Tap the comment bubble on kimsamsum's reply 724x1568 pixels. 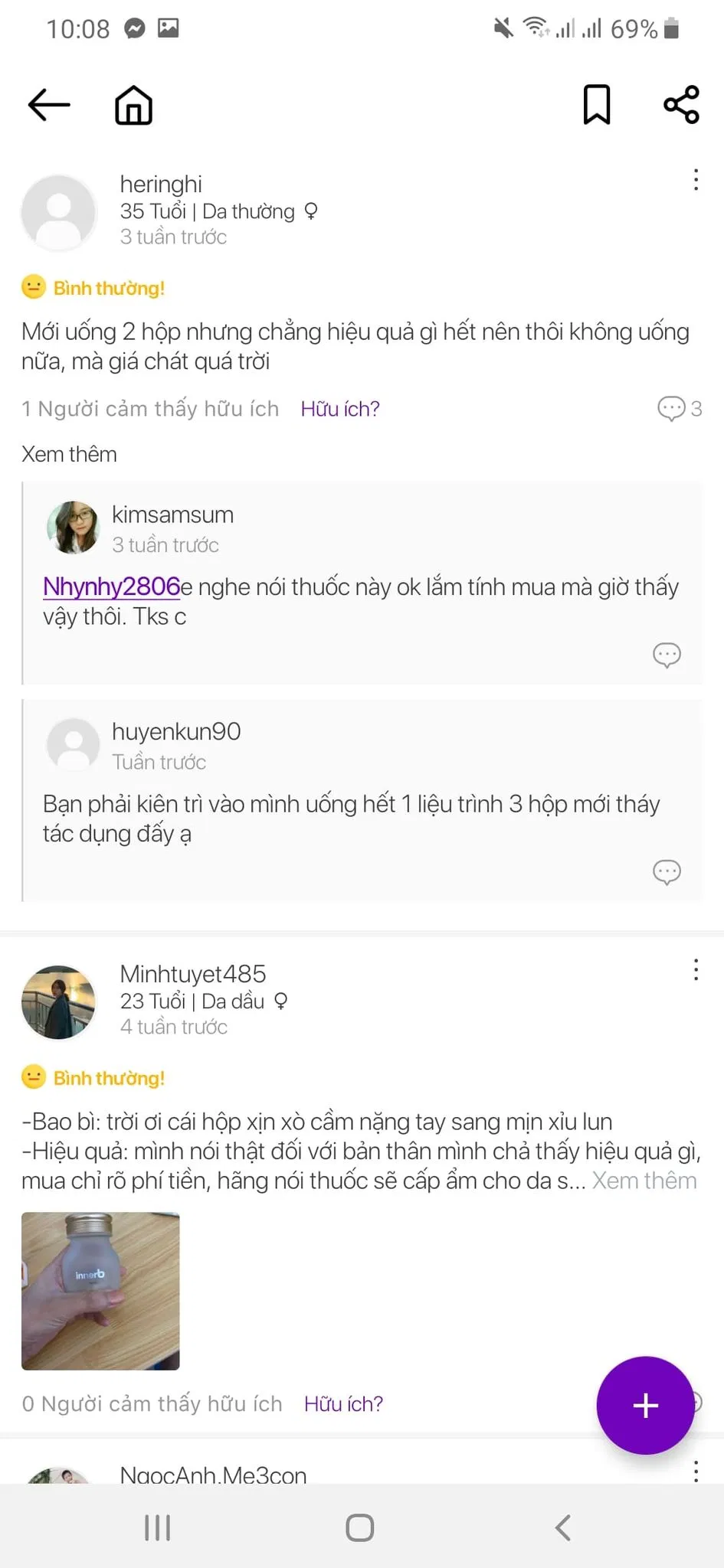point(667,655)
